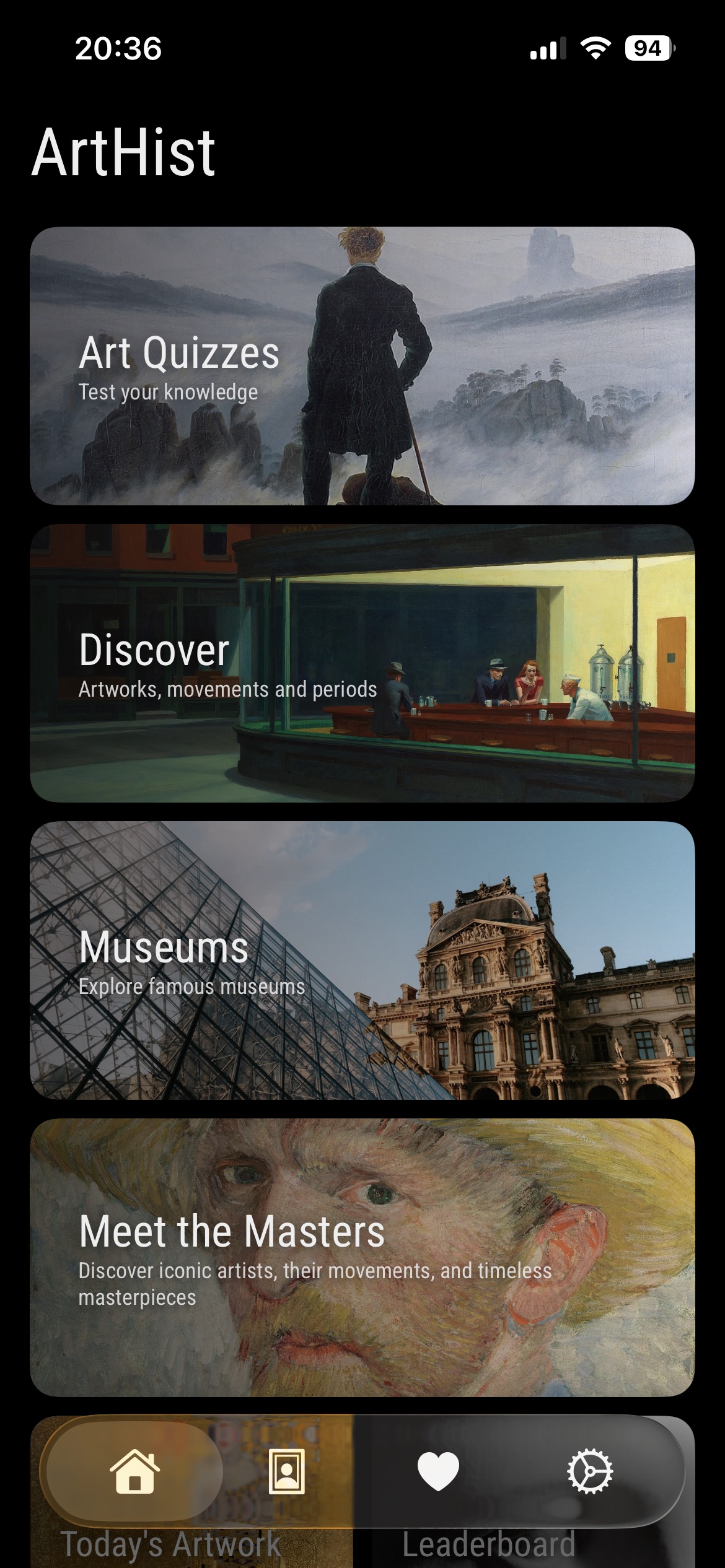Open the Art Quizzes card
725x1568 pixels.
[362, 367]
